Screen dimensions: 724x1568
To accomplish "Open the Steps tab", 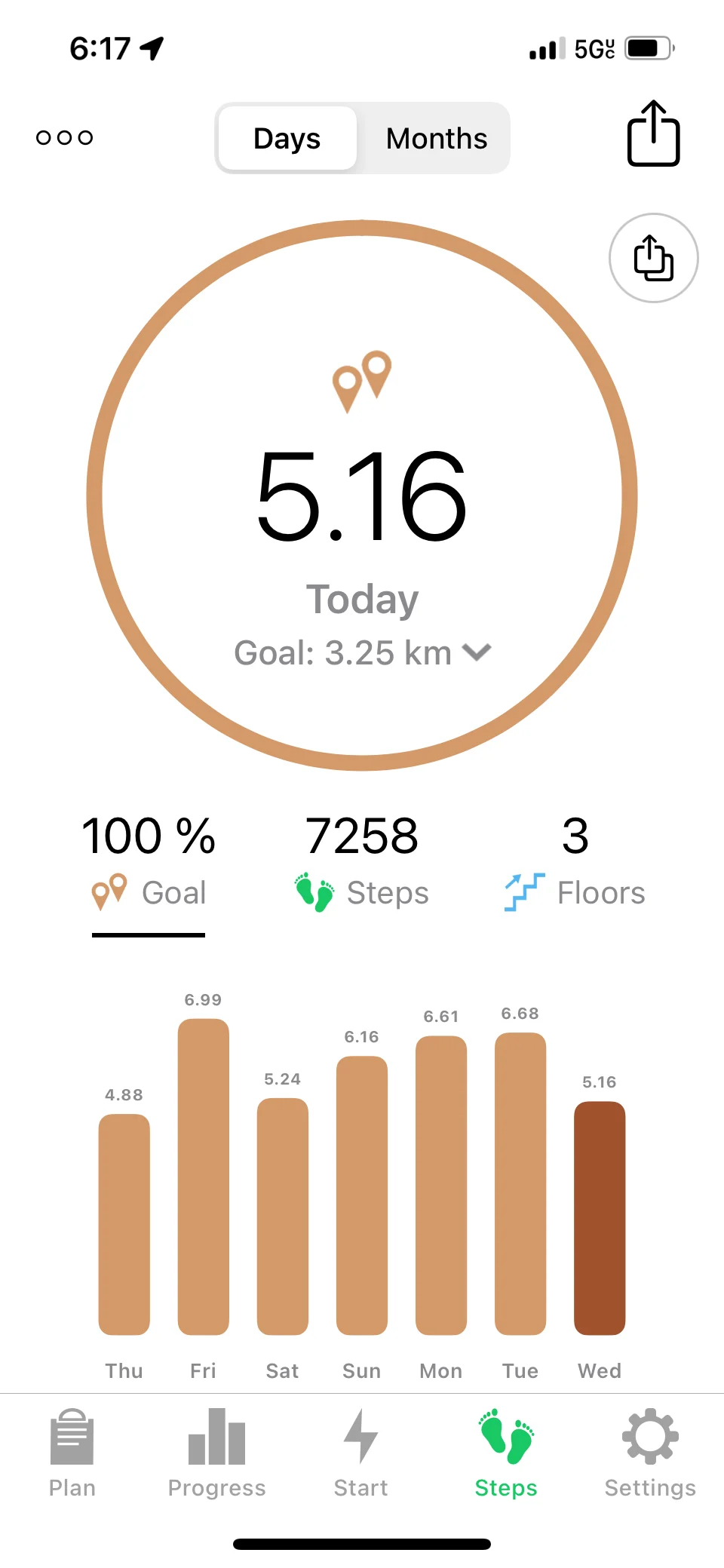I will click(x=506, y=1453).
